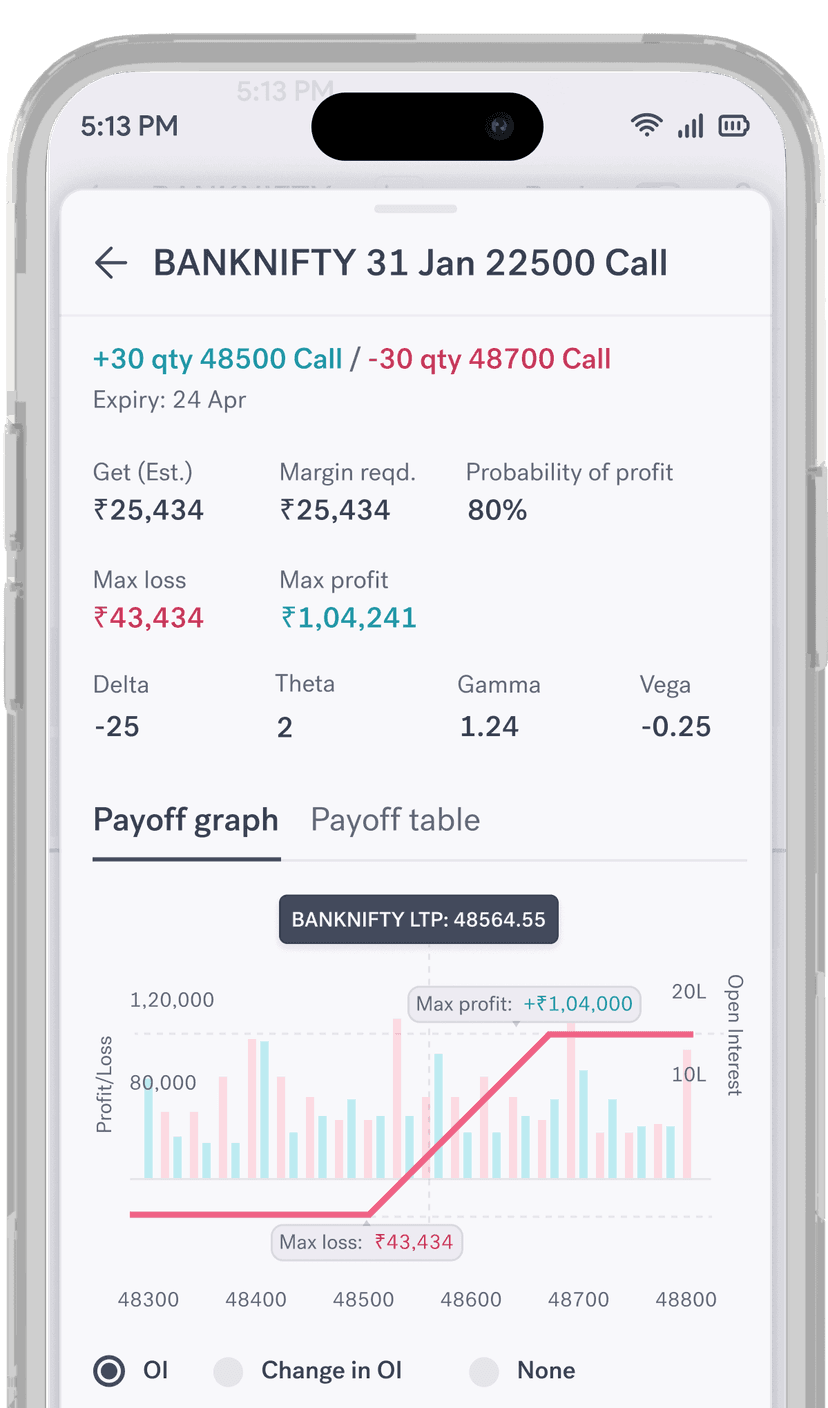Tap the cellular signal strength icon
828x1408 pixels.
(x=689, y=125)
